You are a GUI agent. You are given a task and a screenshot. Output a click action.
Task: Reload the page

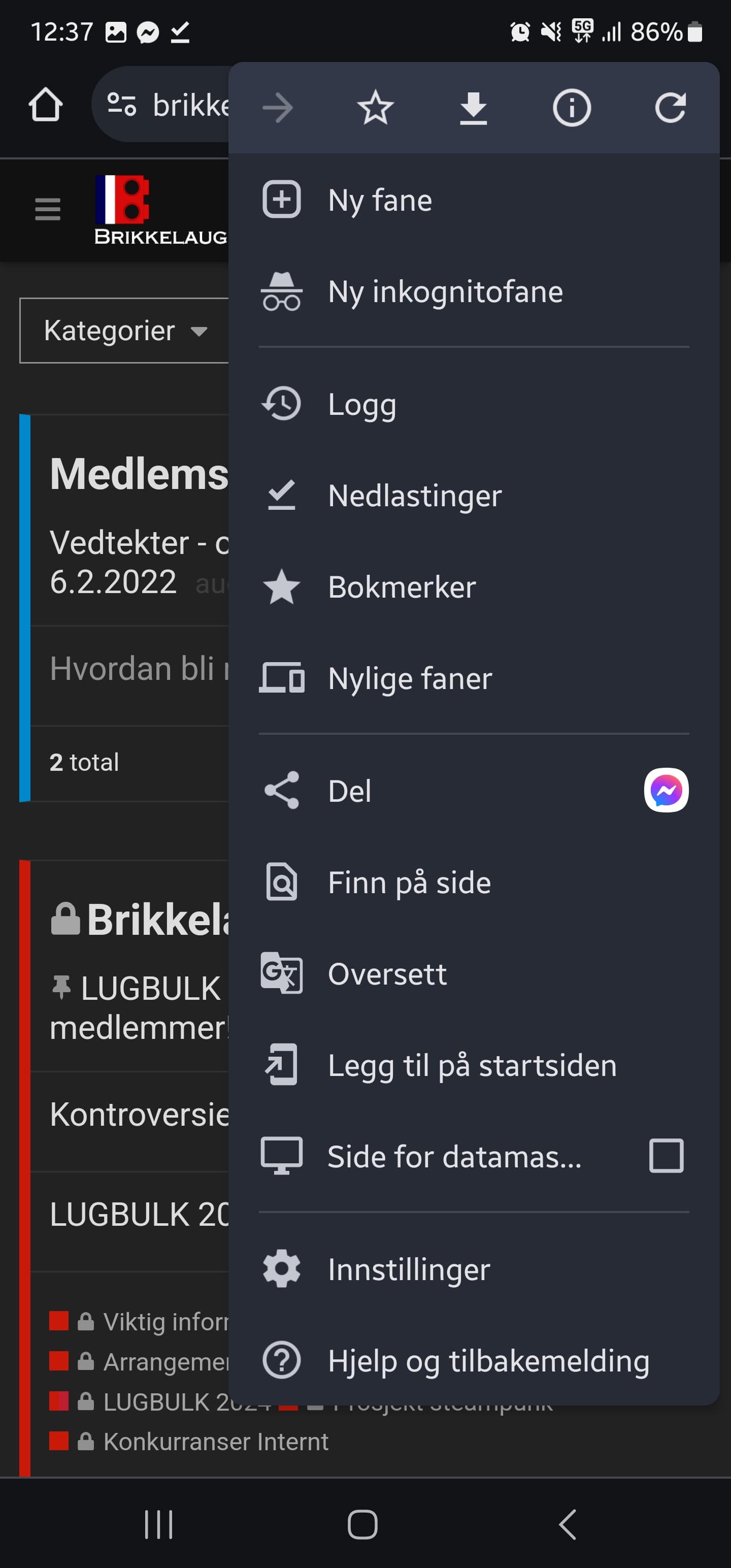click(670, 108)
